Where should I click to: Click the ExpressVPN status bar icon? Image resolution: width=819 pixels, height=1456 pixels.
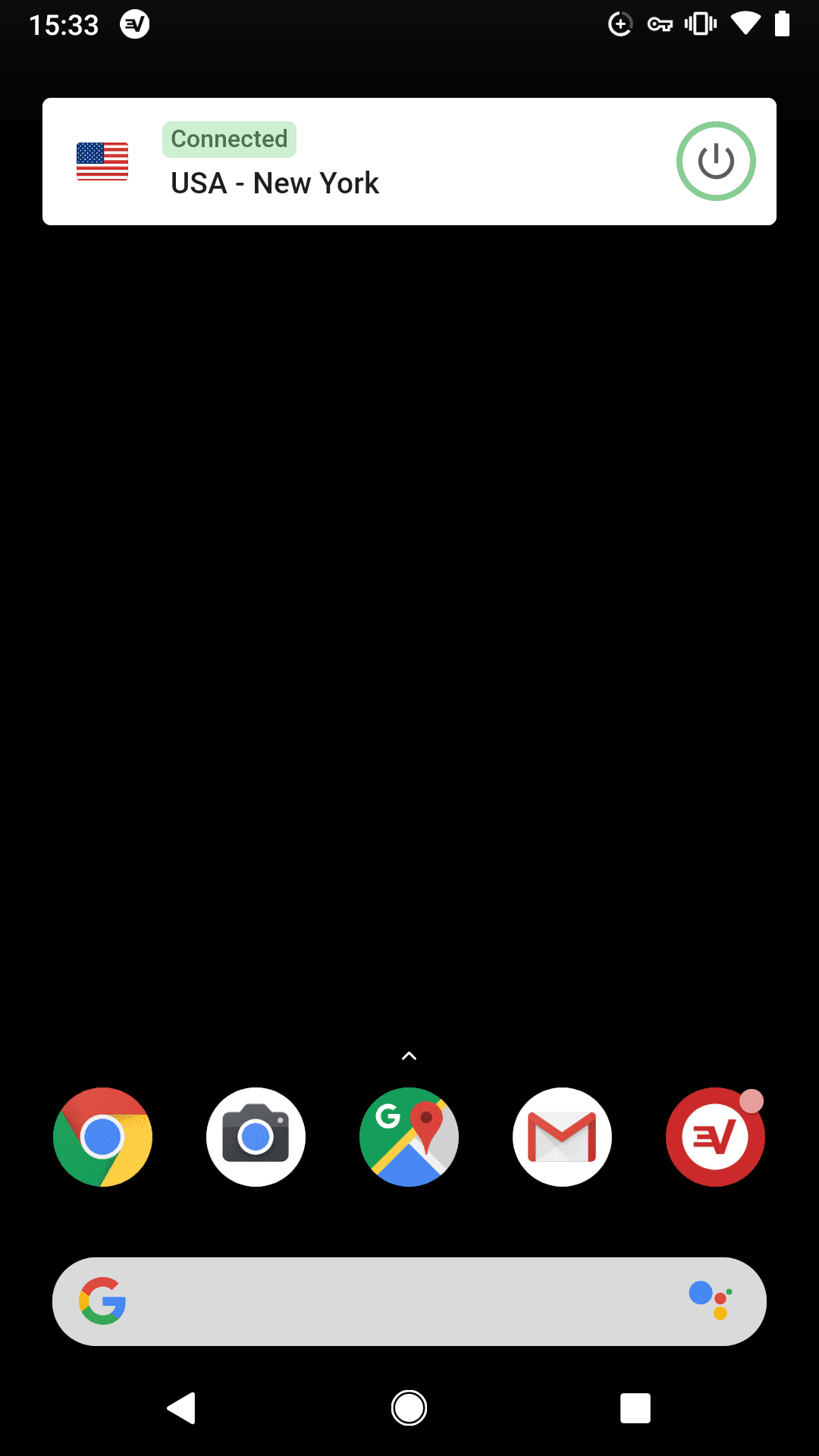(133, 24)
